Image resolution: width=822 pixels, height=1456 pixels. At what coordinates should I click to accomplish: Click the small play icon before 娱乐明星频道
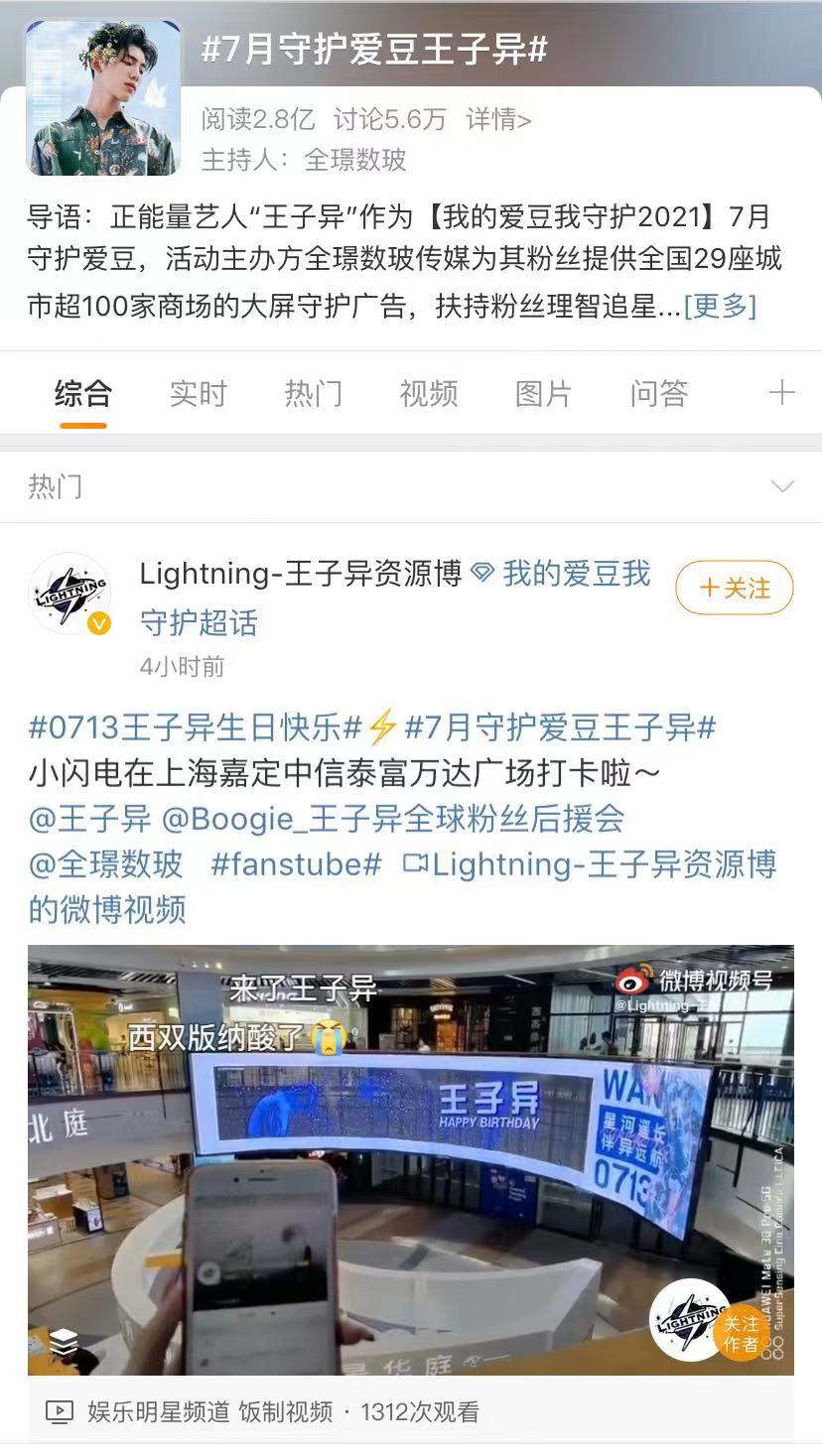click(x=62, y=1409)
